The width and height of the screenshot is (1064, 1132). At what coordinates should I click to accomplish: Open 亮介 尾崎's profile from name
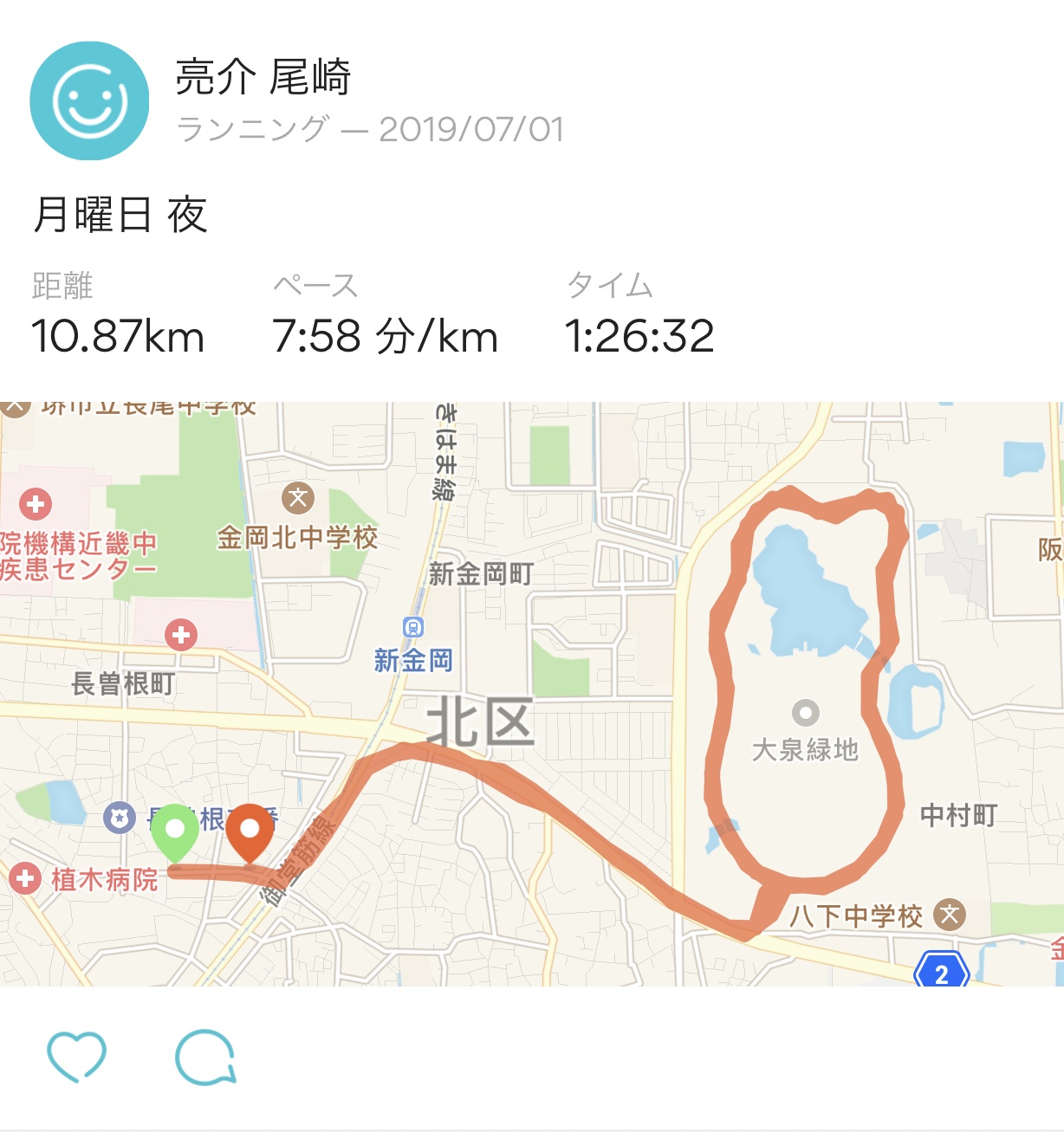point(263,77)
